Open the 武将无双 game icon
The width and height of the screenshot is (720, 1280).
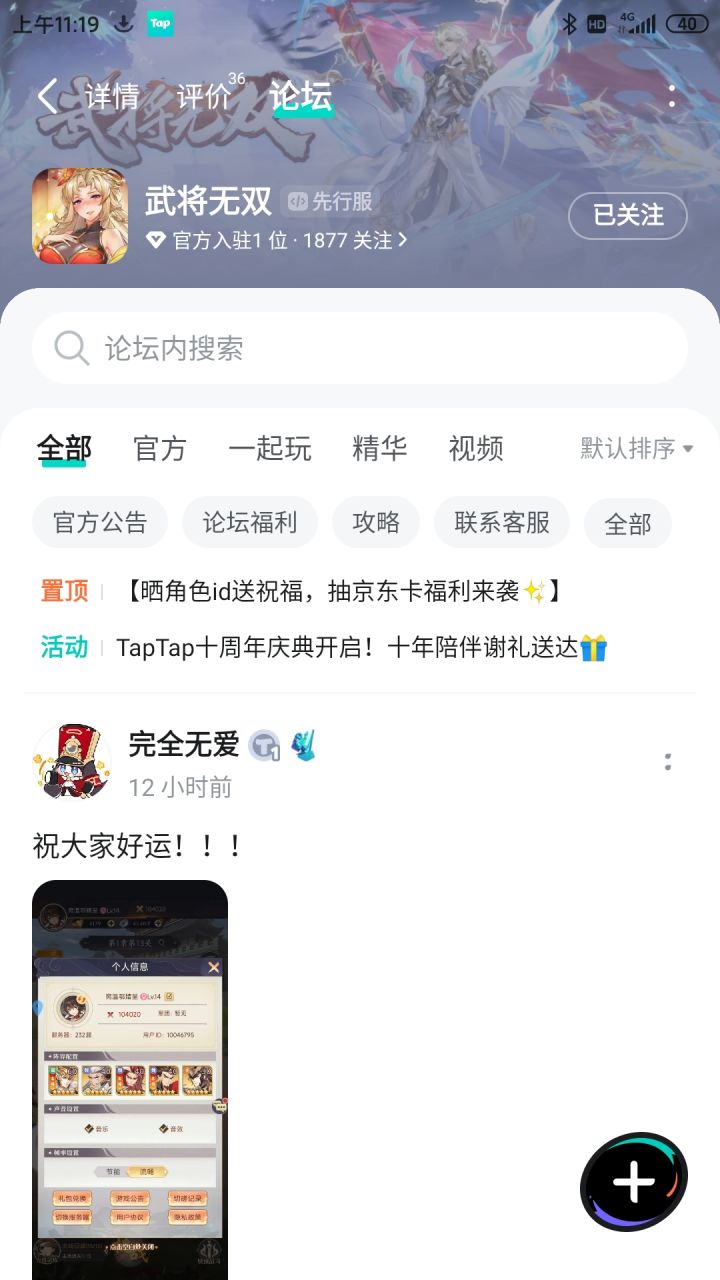[79, 216]
